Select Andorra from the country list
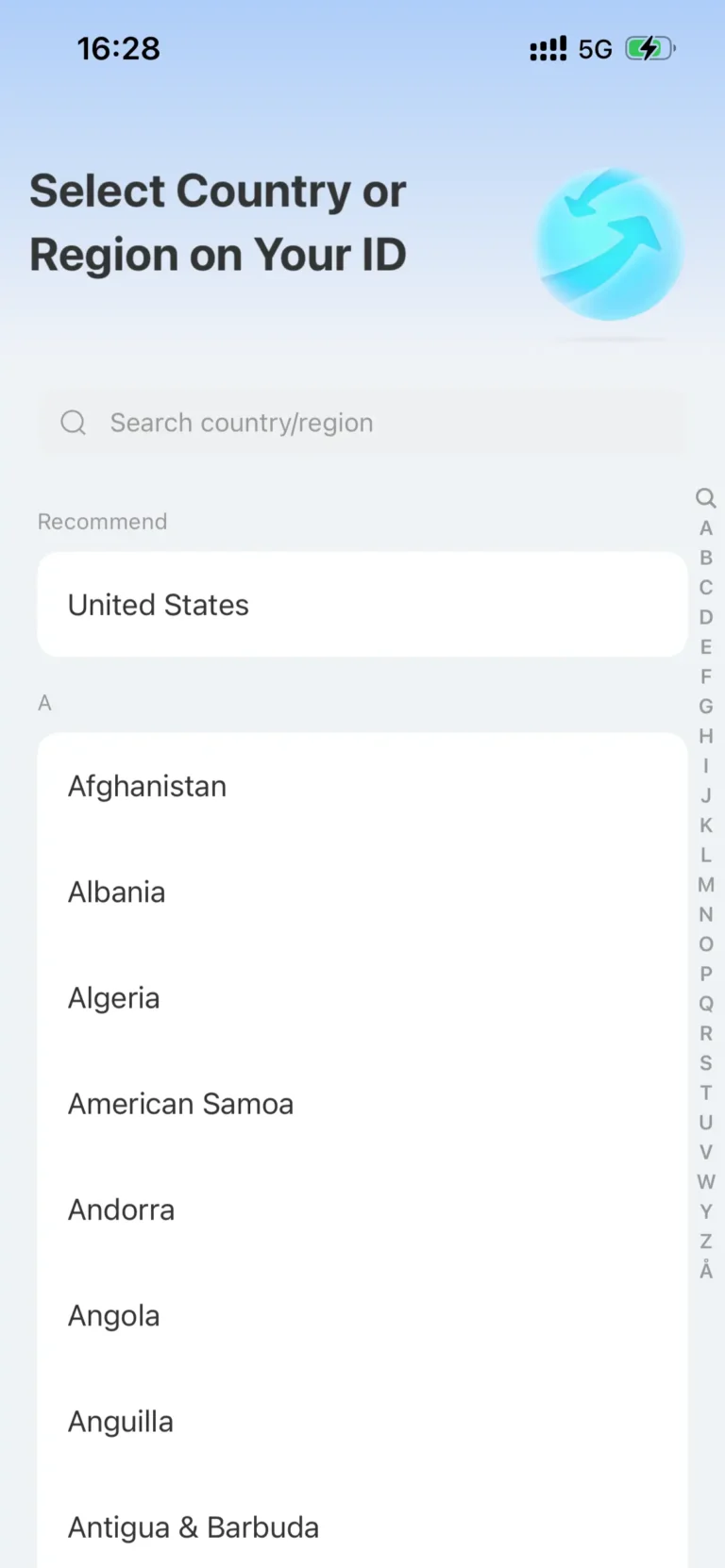725x1568 pixels. pyautogui.click(x=362, y=1209)
